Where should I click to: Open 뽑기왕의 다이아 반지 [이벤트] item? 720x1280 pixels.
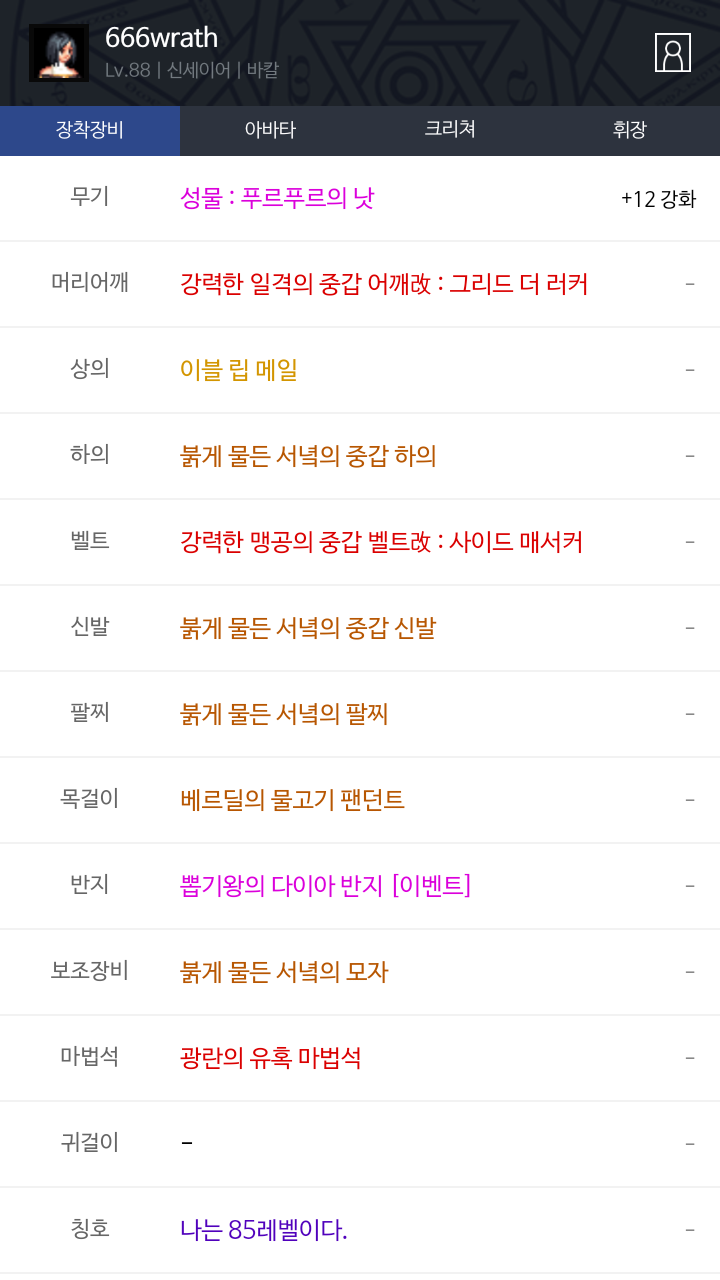click(325, 886)
